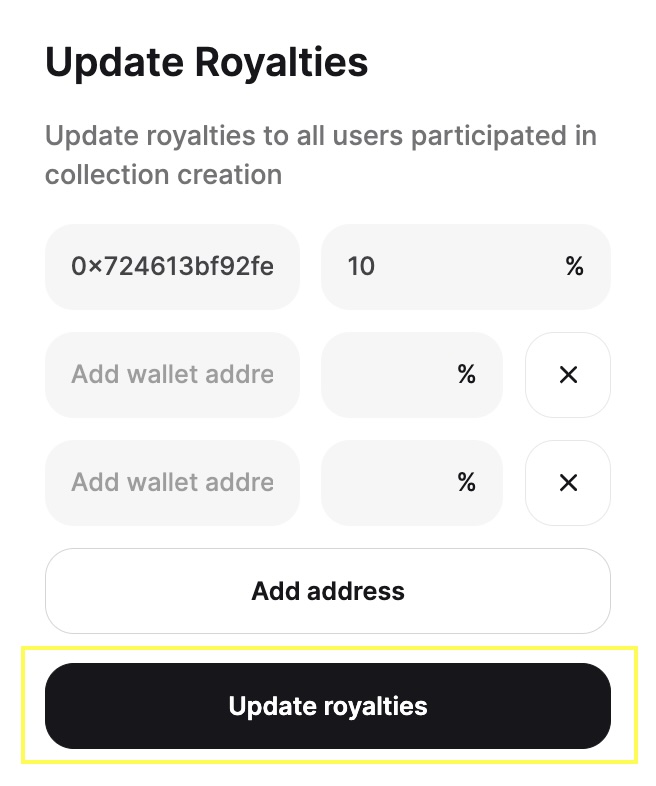Remove the third royalty row

[x=568, y=483]
